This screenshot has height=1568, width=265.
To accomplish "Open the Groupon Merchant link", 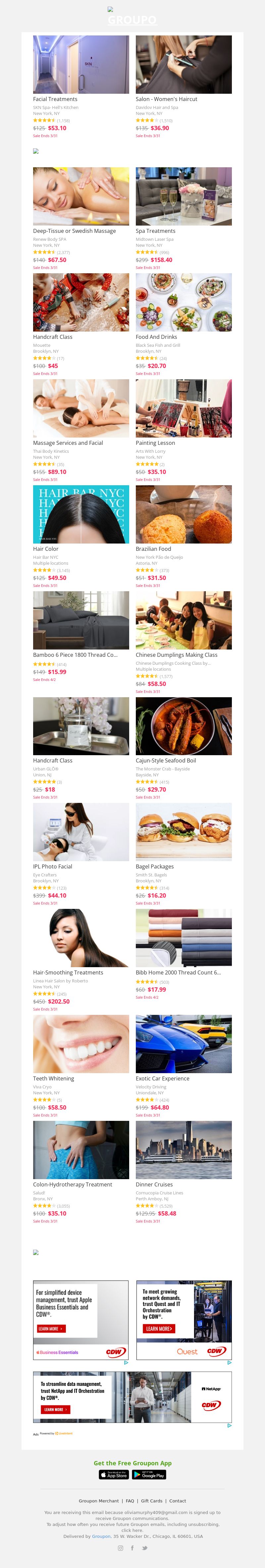I will (x=99, y=1501).
